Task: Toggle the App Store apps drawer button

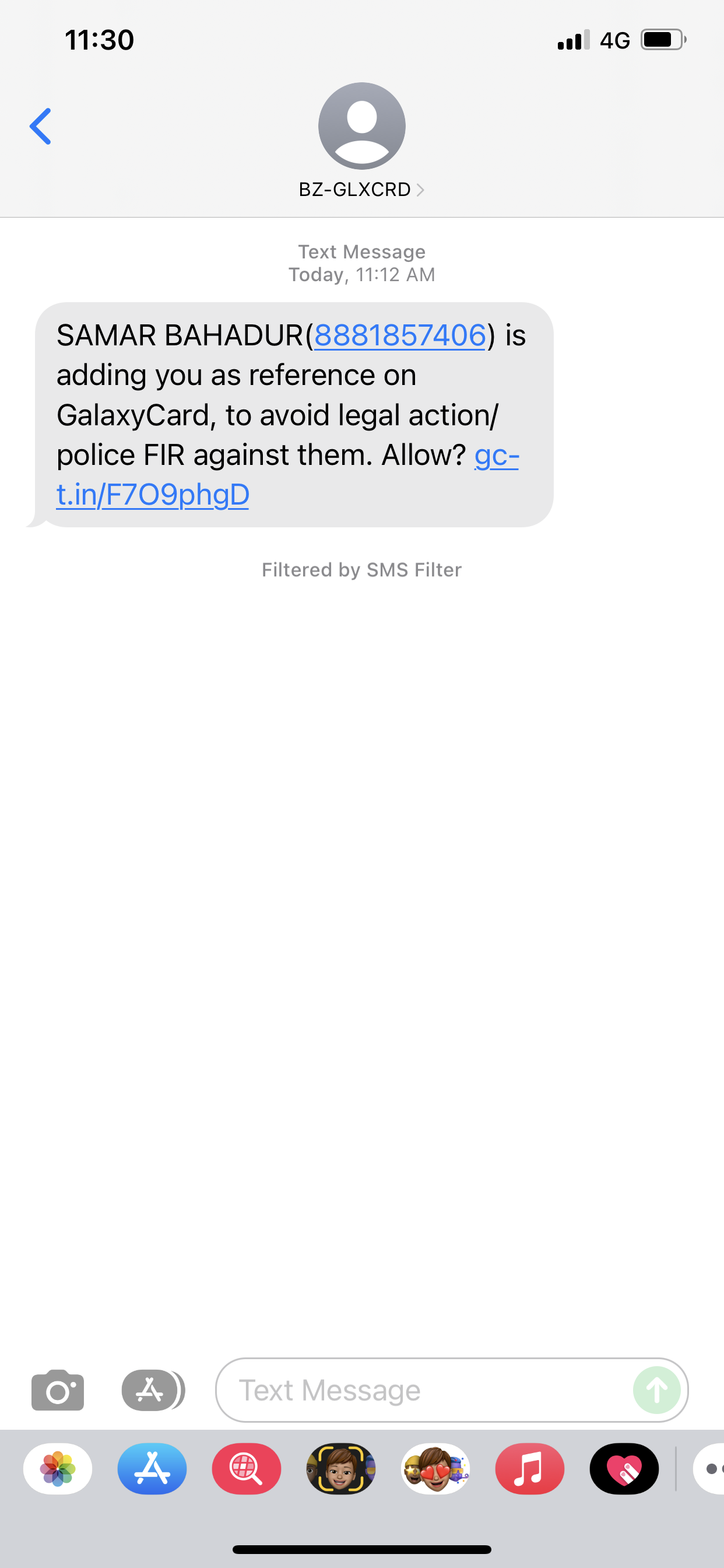Action: click(x=153, y=1390)
